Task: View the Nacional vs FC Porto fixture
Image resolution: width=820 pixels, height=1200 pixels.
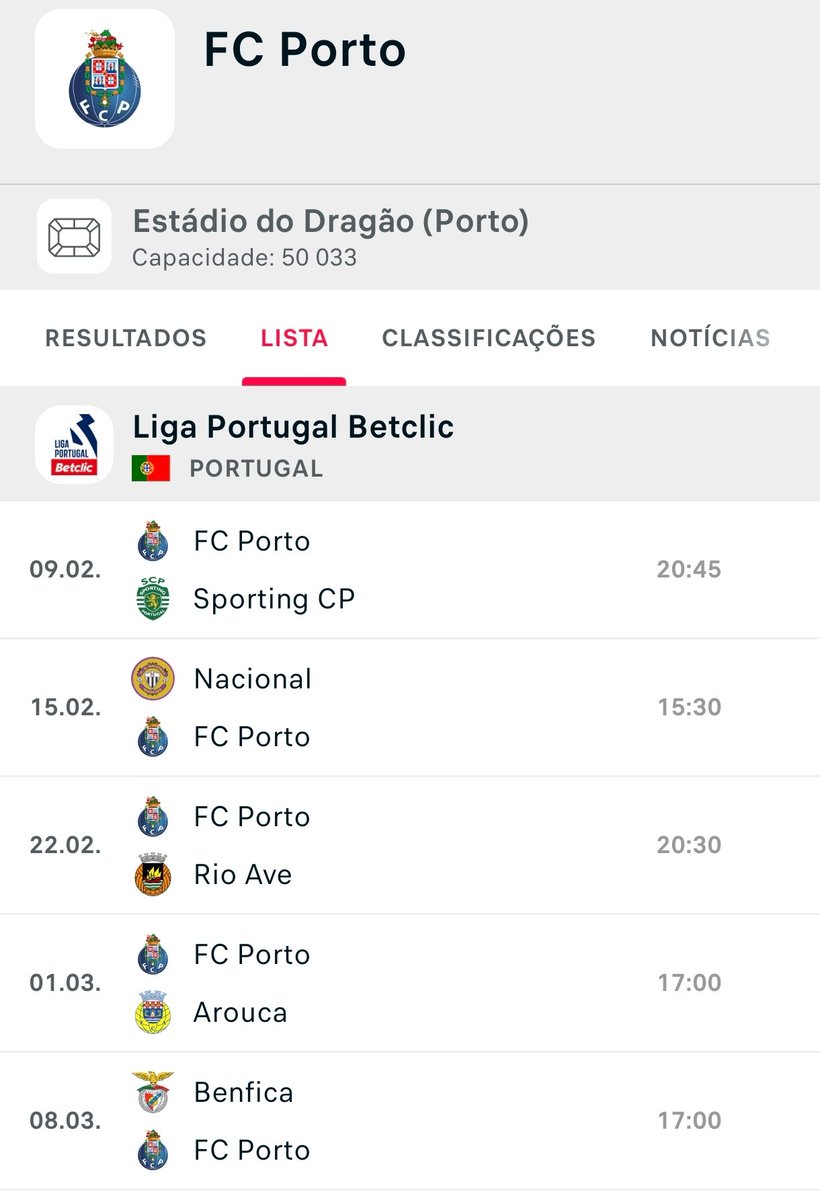Action: point(410,708)
